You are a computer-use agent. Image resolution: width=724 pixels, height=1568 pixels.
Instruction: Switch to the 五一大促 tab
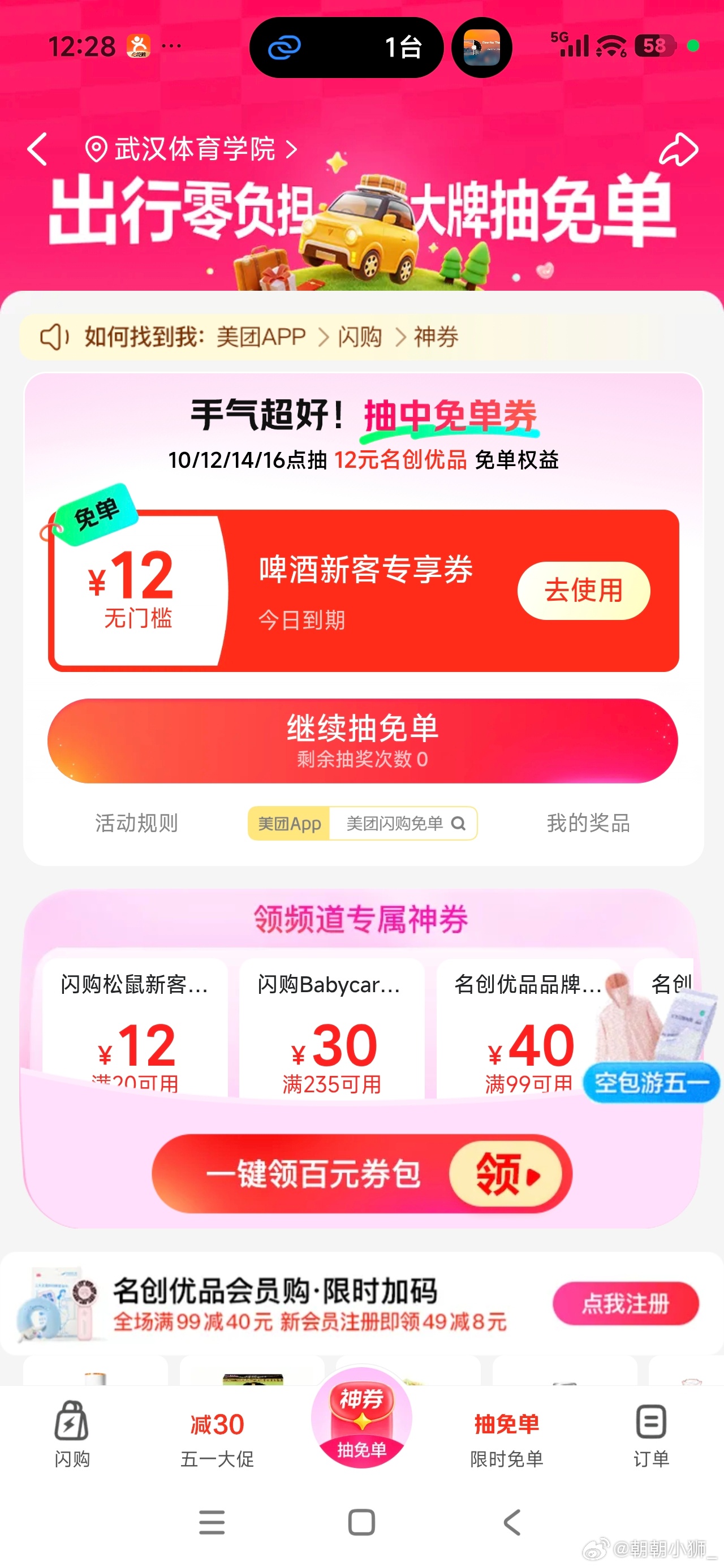tap(217, 1434)
